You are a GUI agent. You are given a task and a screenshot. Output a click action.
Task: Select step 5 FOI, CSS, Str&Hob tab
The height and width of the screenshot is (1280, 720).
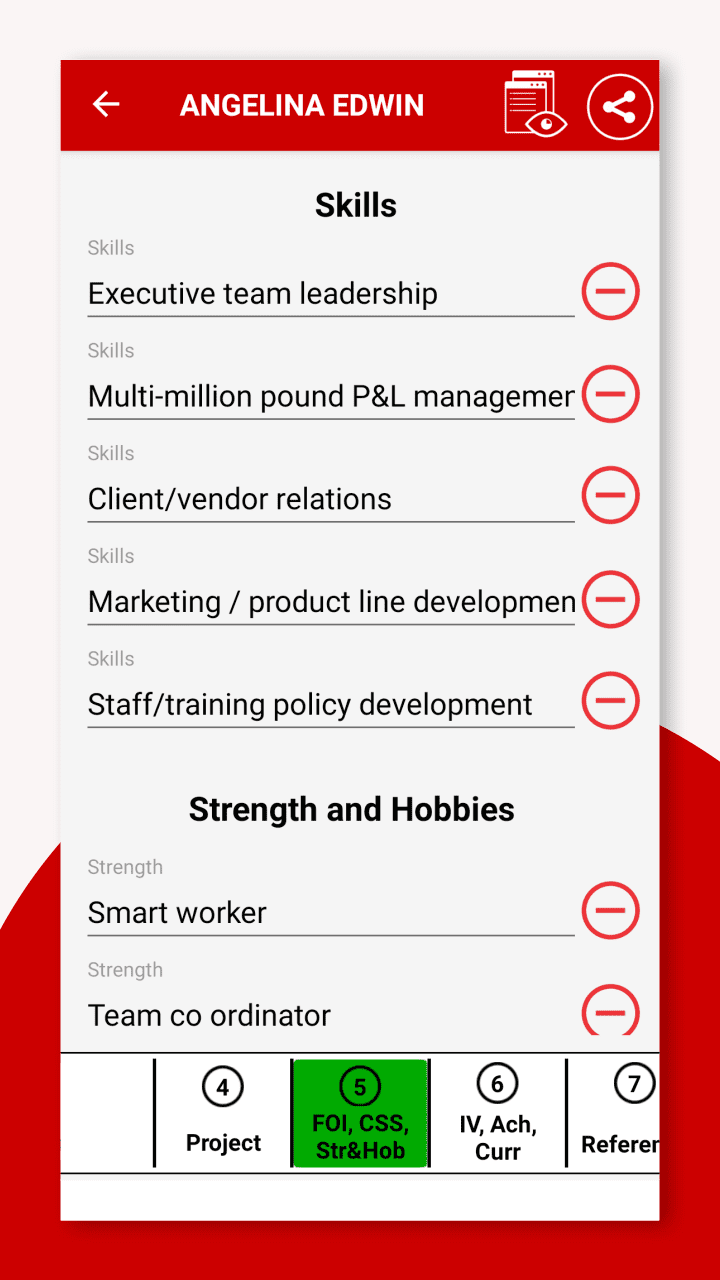point(360,1113)
